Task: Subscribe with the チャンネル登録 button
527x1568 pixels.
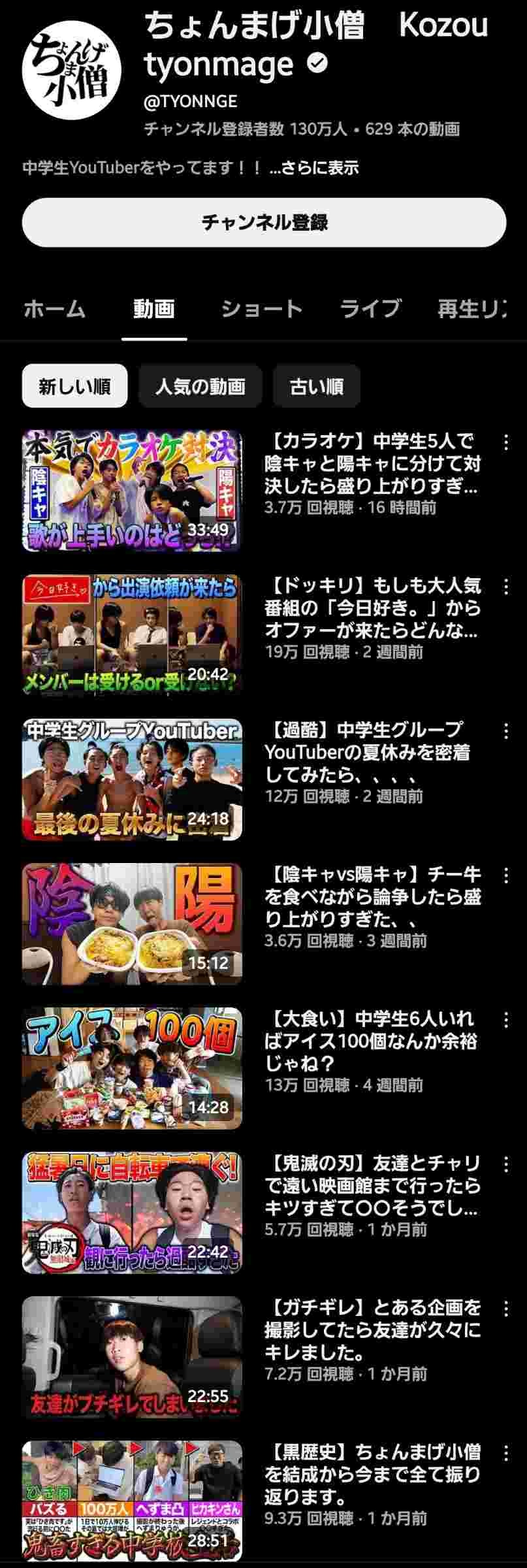Action: [x=263, y=222]
